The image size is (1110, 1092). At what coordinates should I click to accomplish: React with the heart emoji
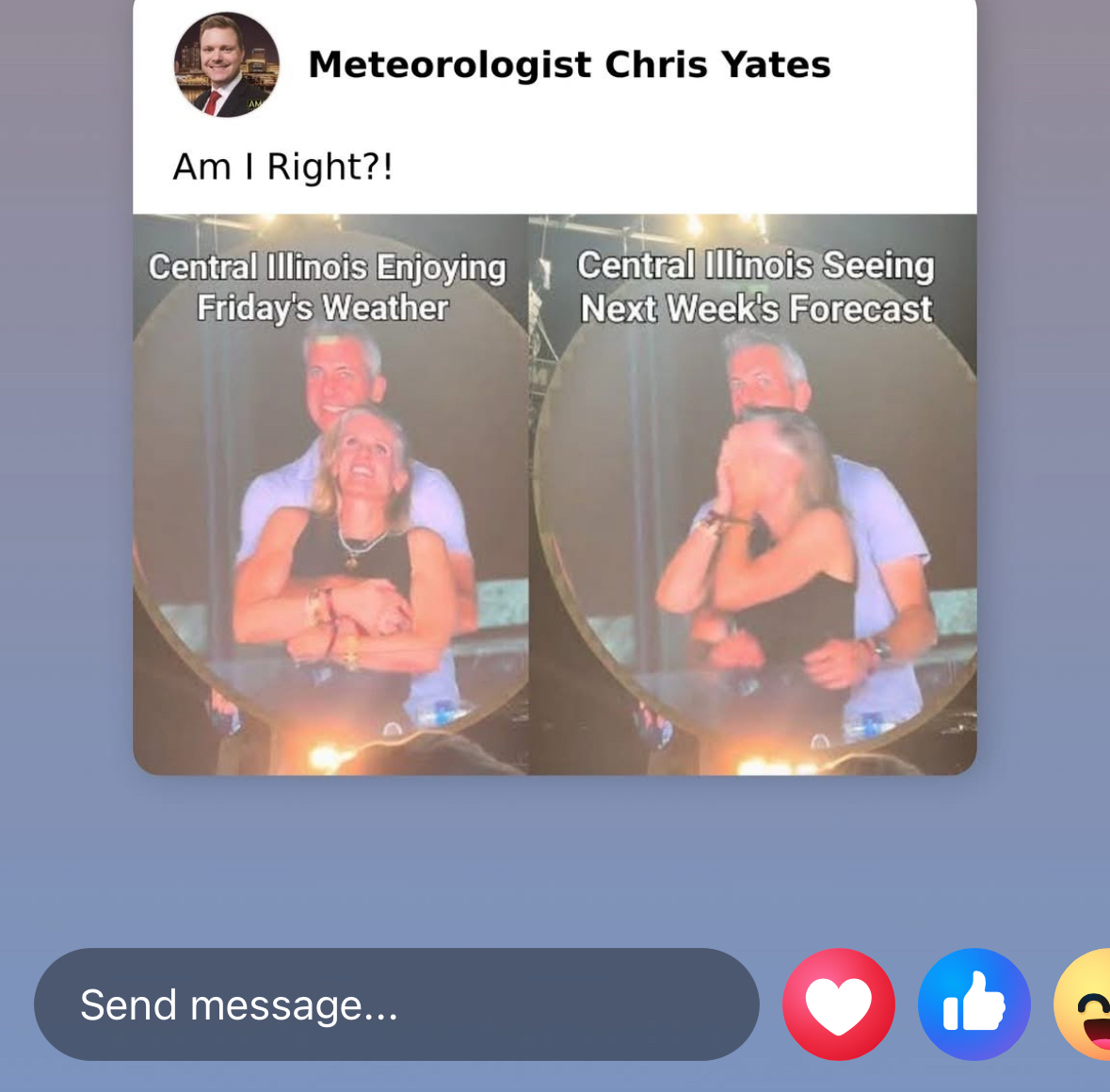838,1004
